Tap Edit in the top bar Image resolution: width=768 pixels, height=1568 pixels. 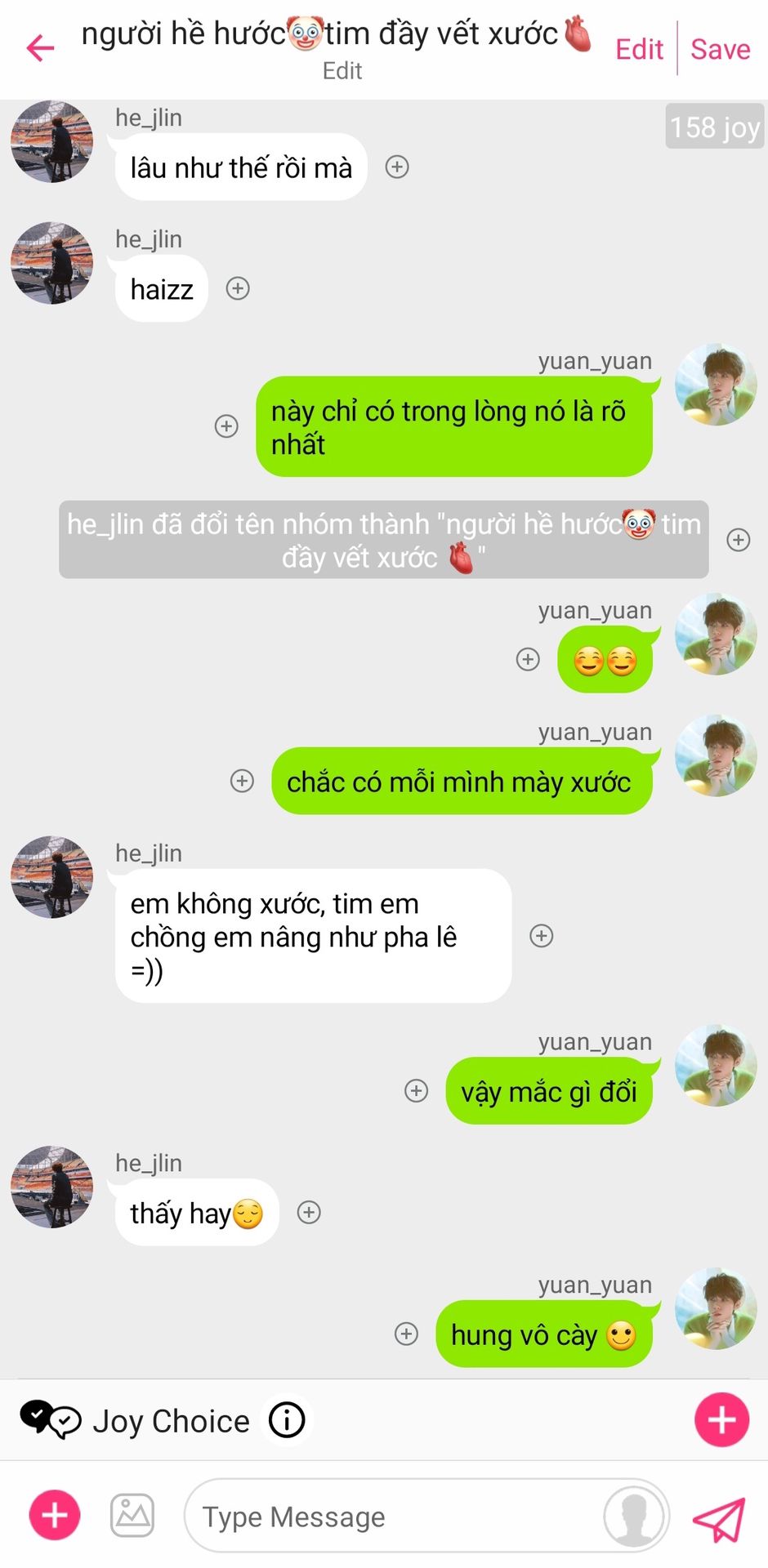639,50
